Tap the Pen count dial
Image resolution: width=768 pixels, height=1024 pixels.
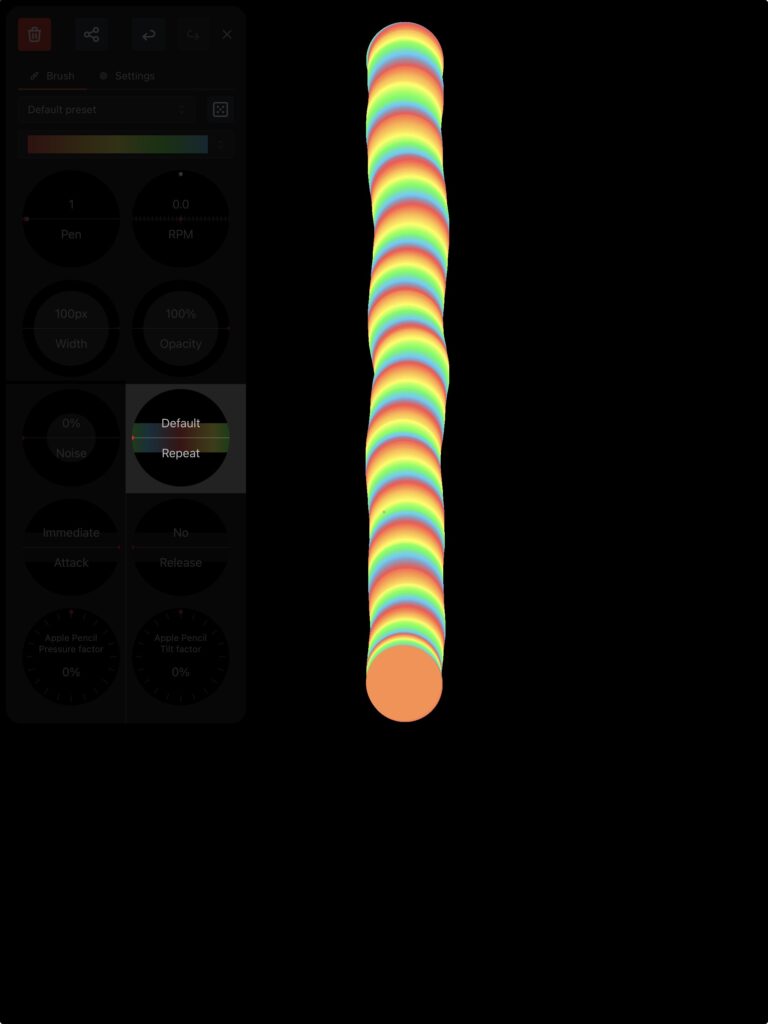pos(71,218)
